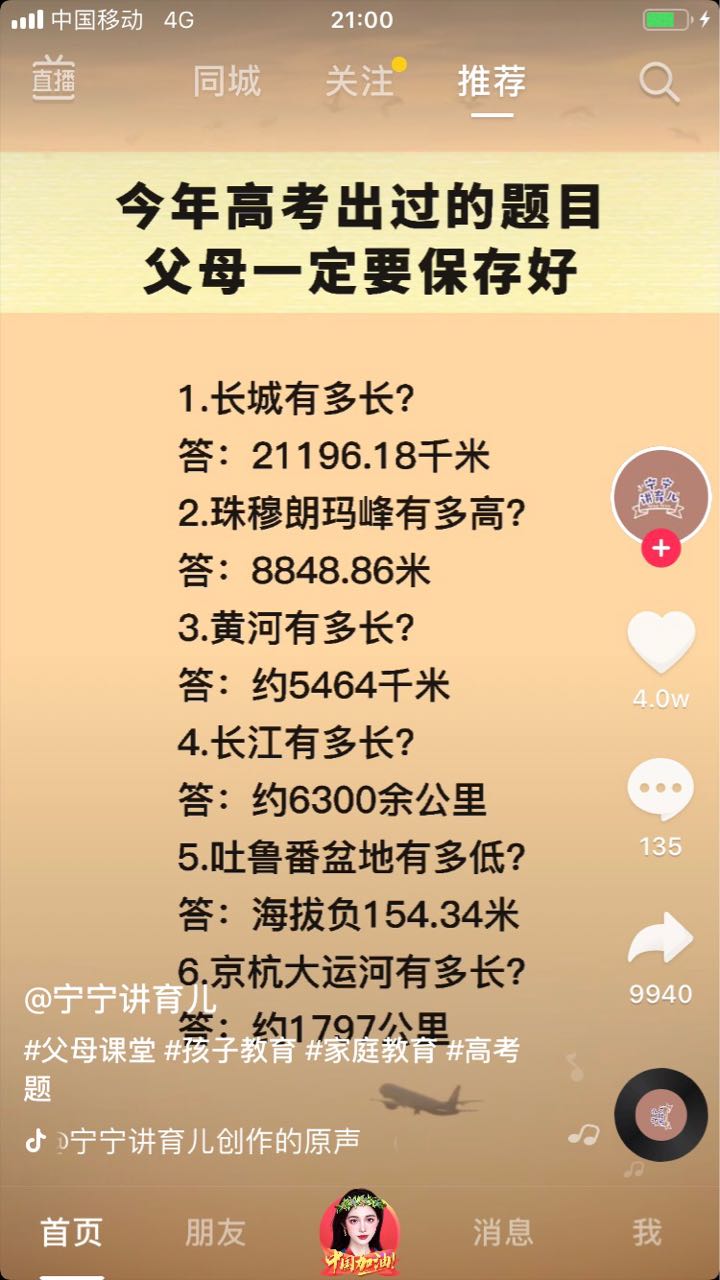Image resolution: width=720 pixels, height=1280 pixels.
Task: Open the 直播 live icon
Action: [x=54, y=79]
